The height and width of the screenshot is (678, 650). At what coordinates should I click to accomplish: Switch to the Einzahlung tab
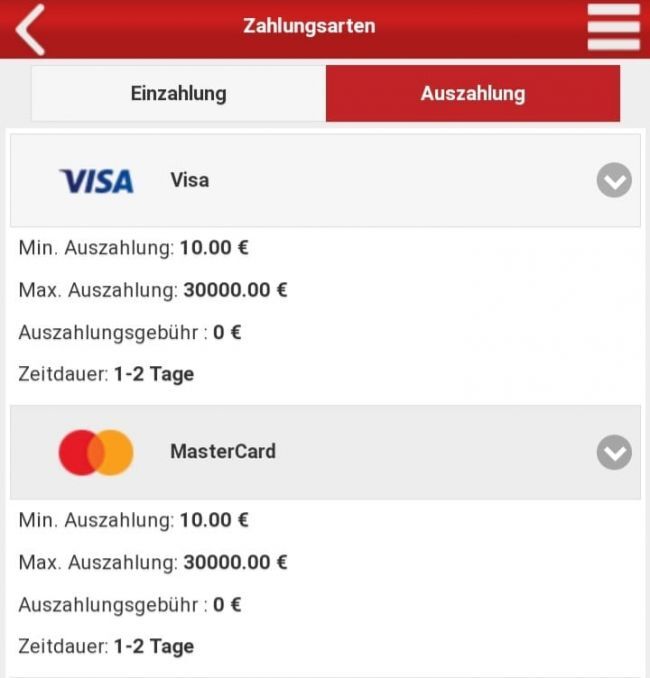[178, 94]
